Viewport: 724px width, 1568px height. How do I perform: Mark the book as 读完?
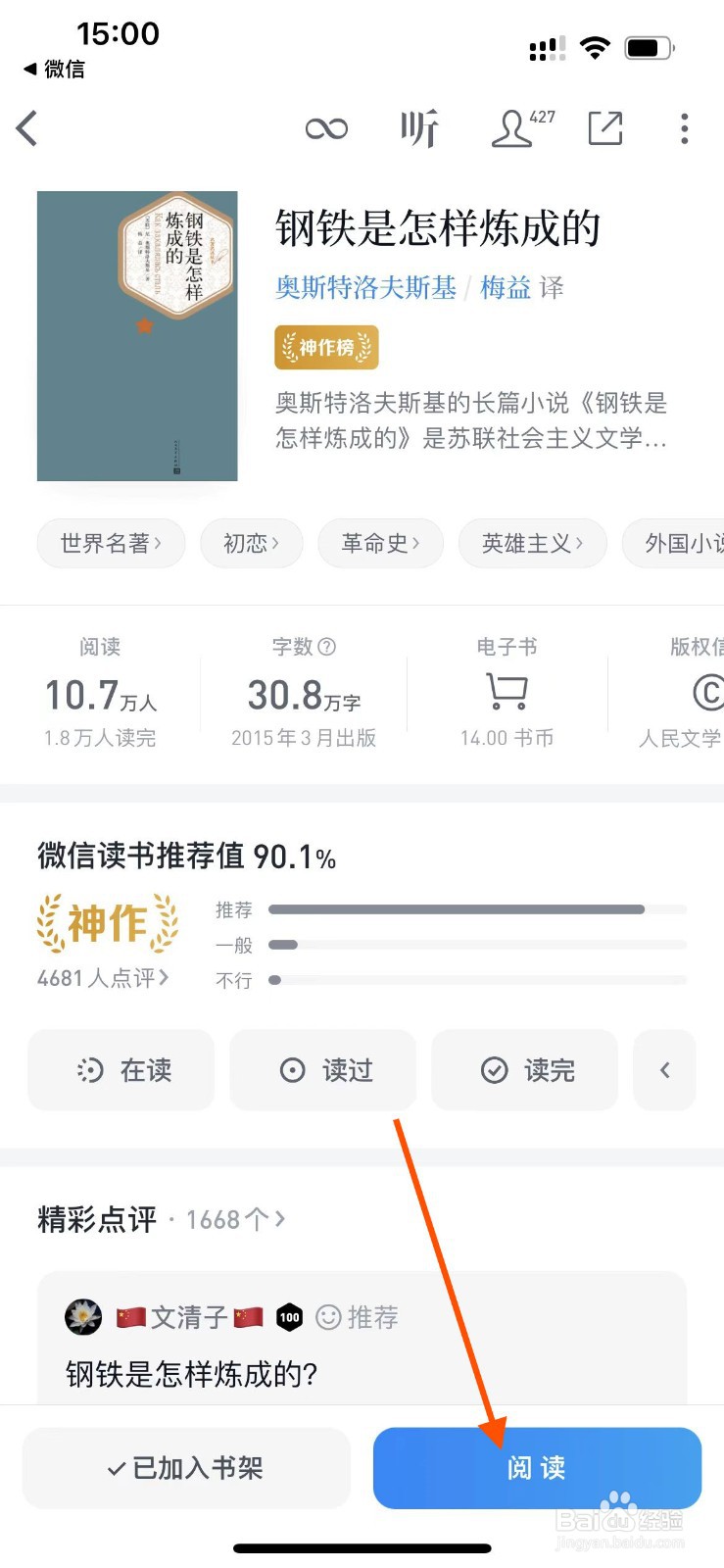pos(525,1070)
